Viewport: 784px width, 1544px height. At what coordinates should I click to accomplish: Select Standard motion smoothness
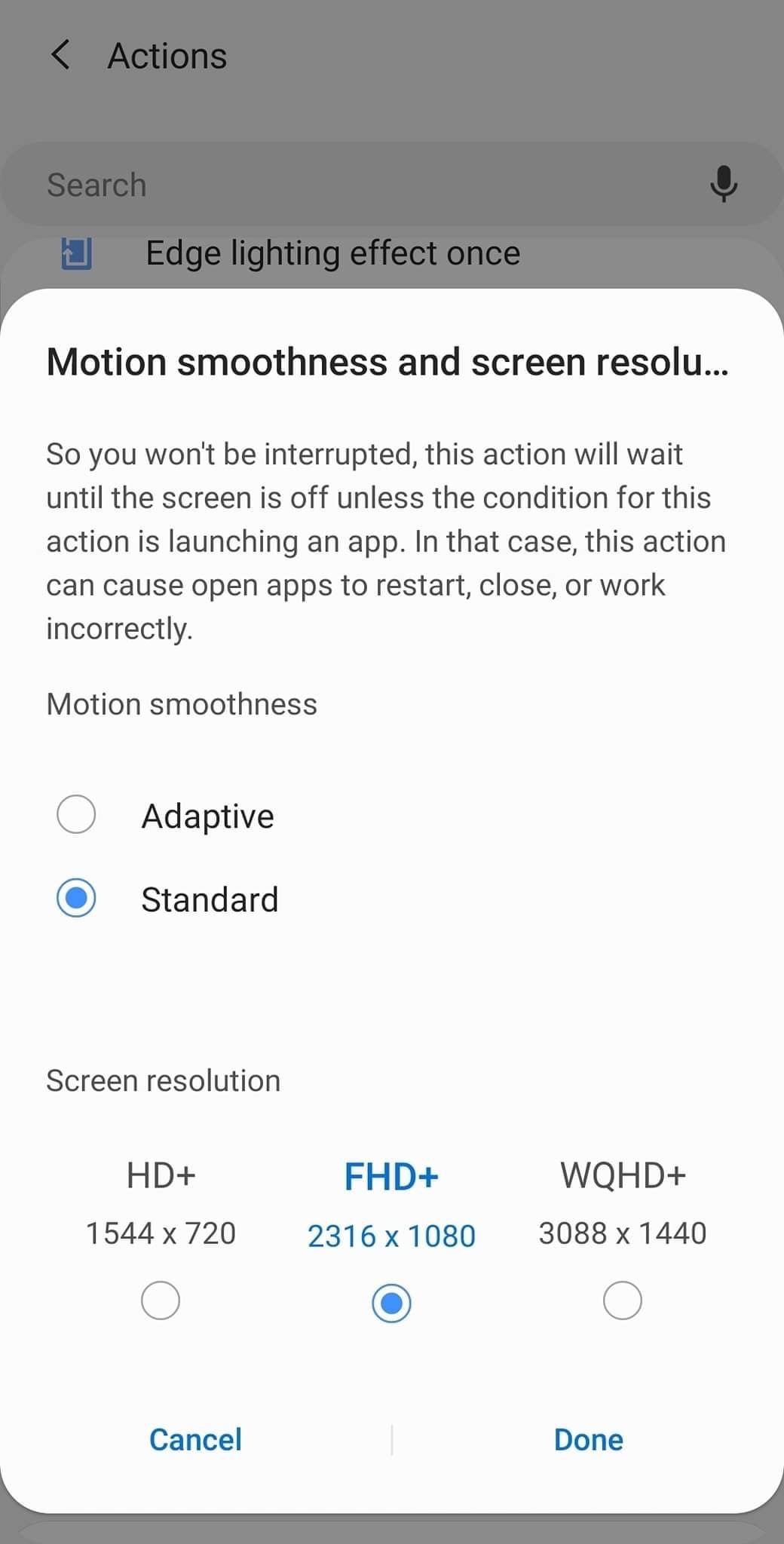(x=76, y=899)
